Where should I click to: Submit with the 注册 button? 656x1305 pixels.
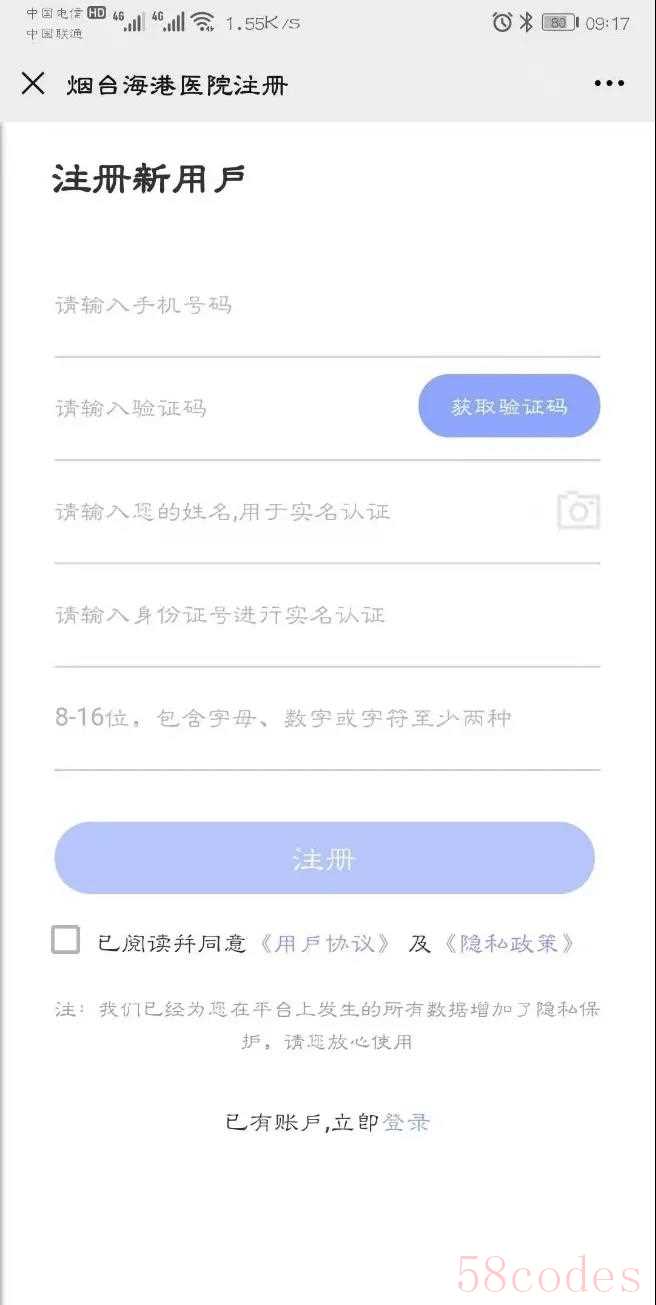324,858
